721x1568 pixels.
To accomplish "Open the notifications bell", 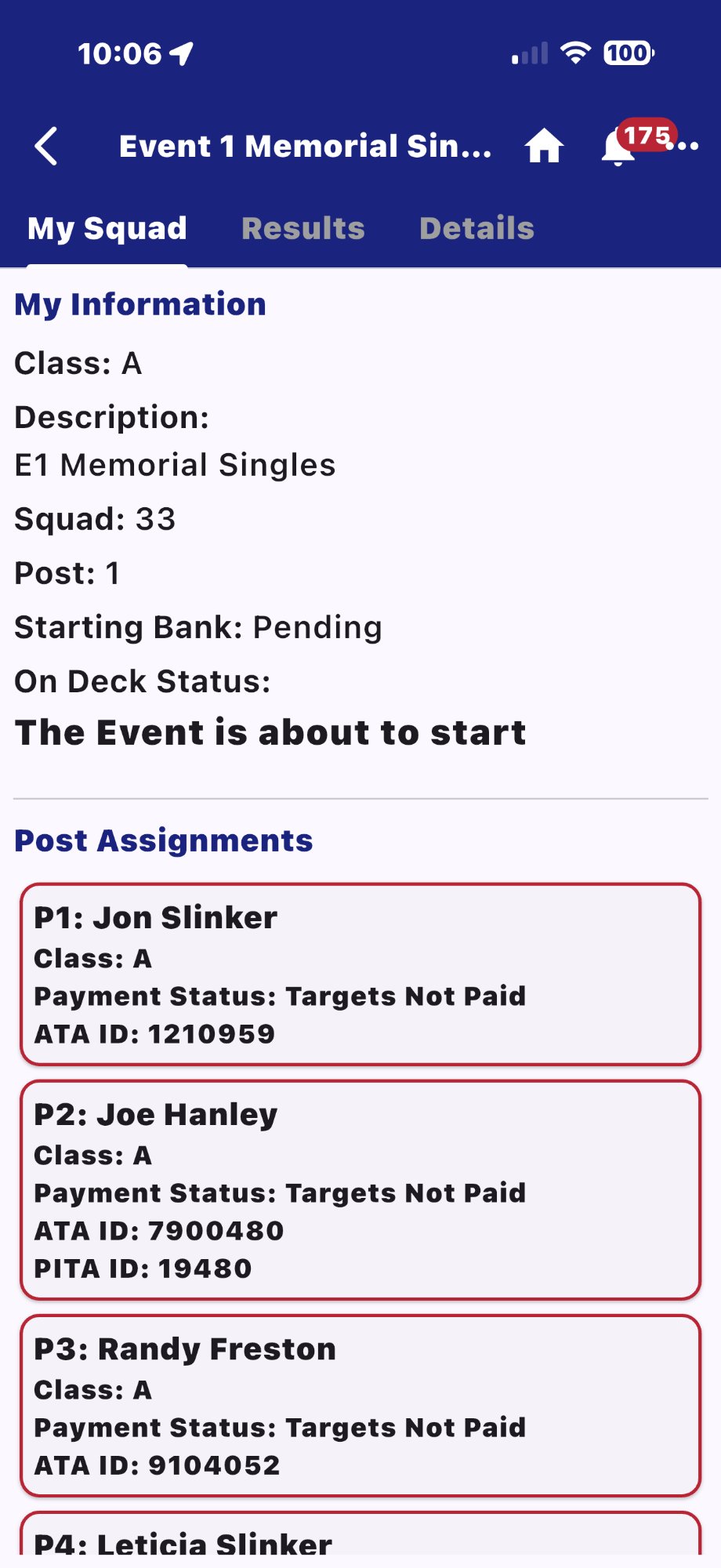I will [618, 147].
